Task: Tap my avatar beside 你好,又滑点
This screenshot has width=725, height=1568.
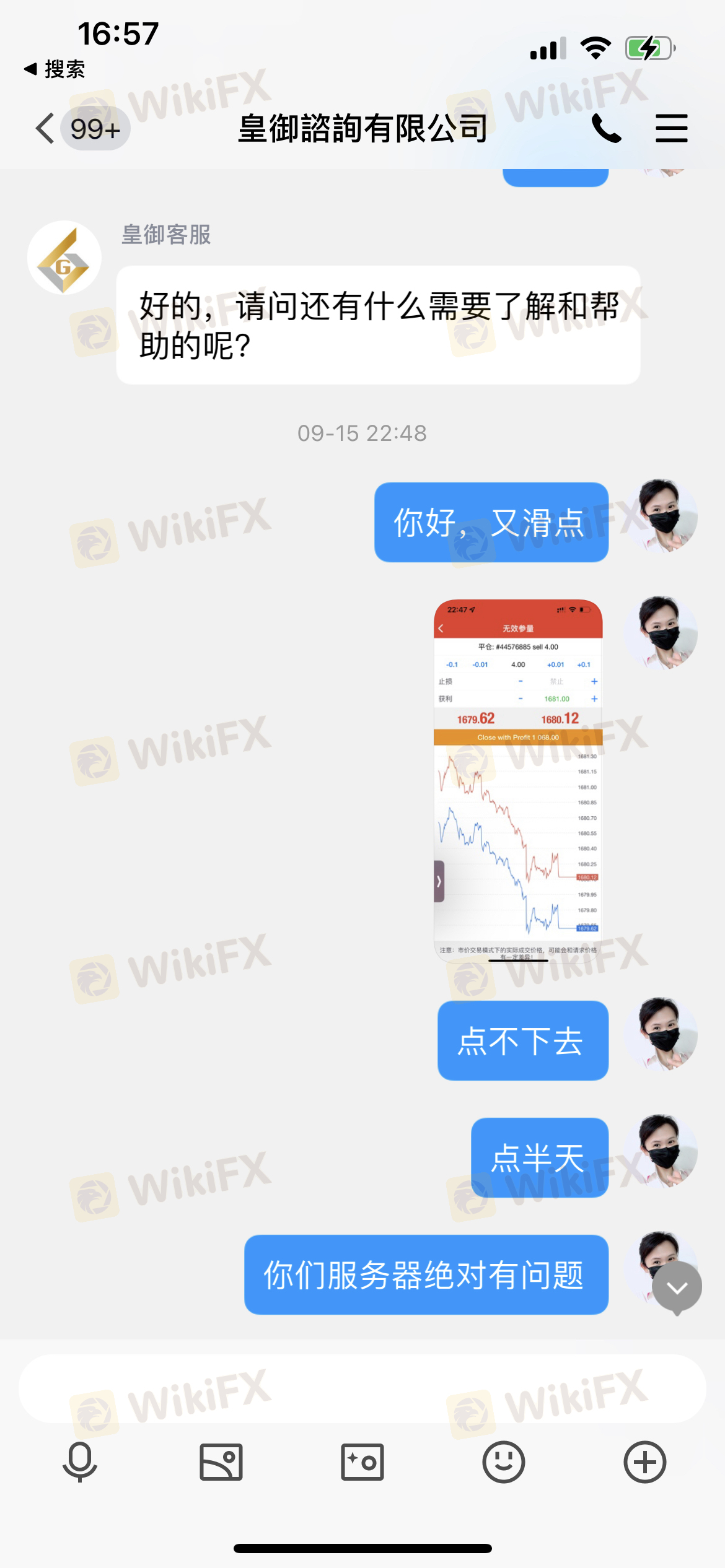Action: click(662, 515)
